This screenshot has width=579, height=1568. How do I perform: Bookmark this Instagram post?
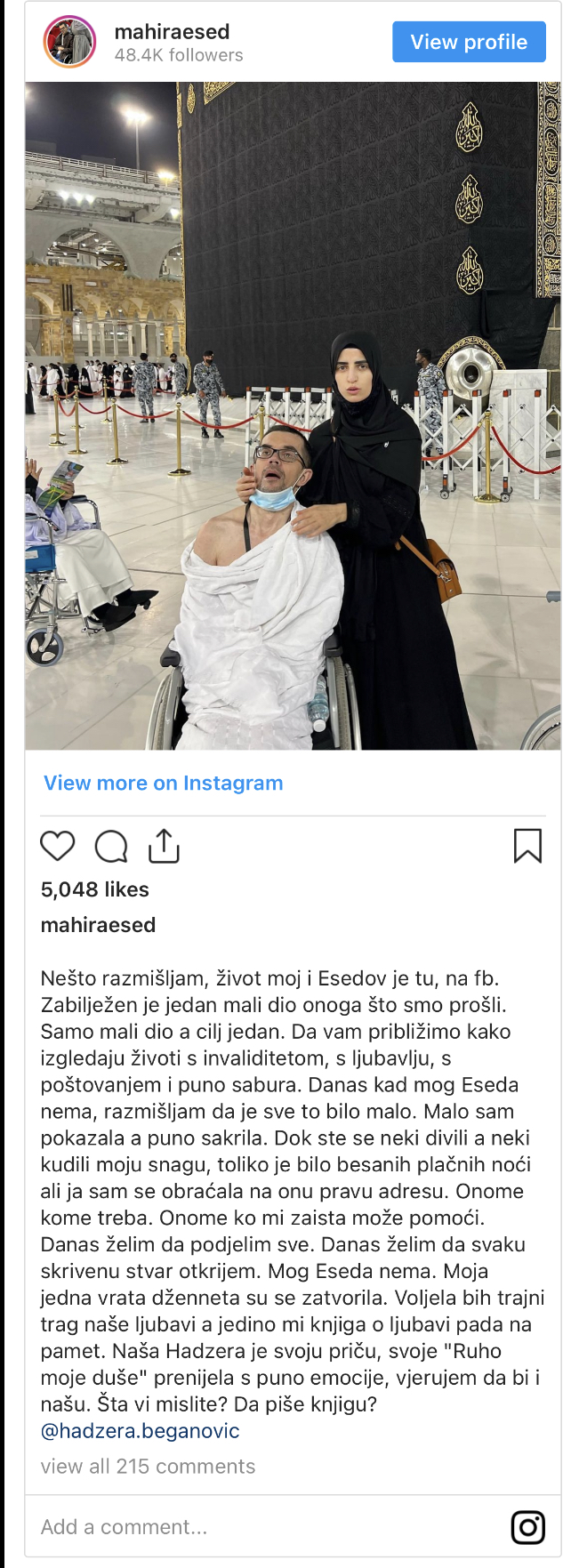[527, 846]
